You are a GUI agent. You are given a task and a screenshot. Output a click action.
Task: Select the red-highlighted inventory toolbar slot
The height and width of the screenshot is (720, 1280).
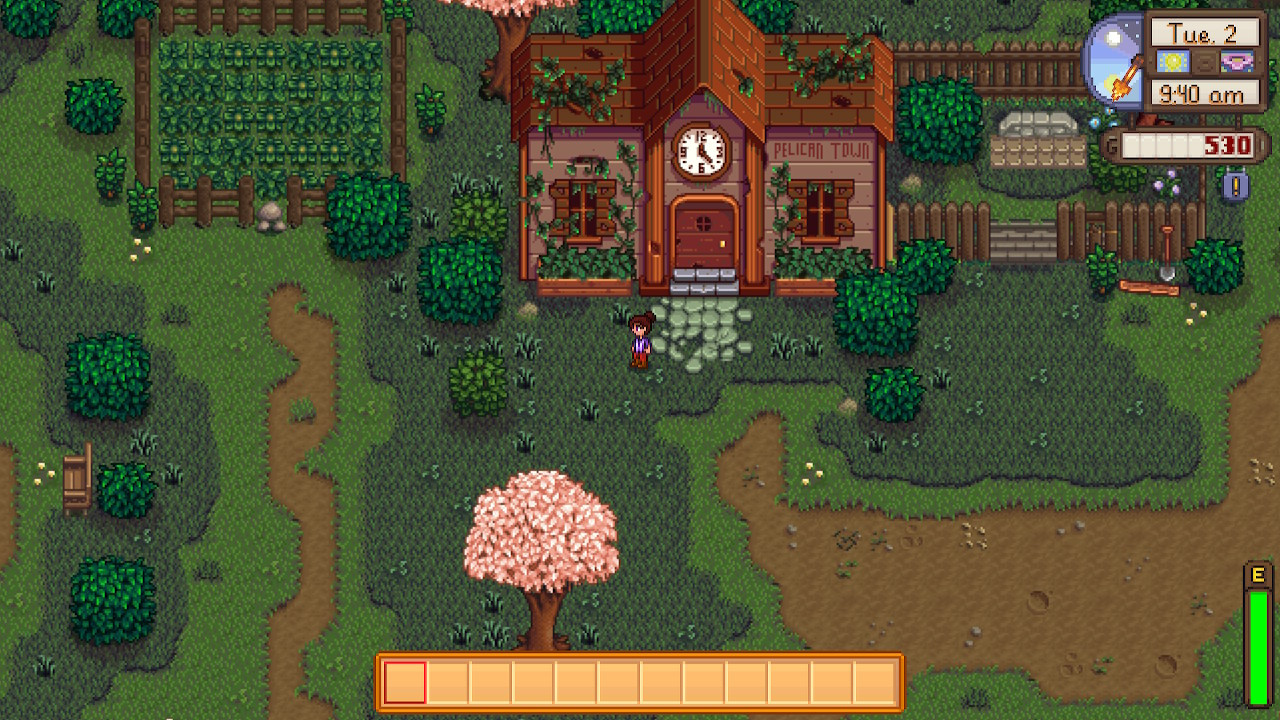(405, 683)
